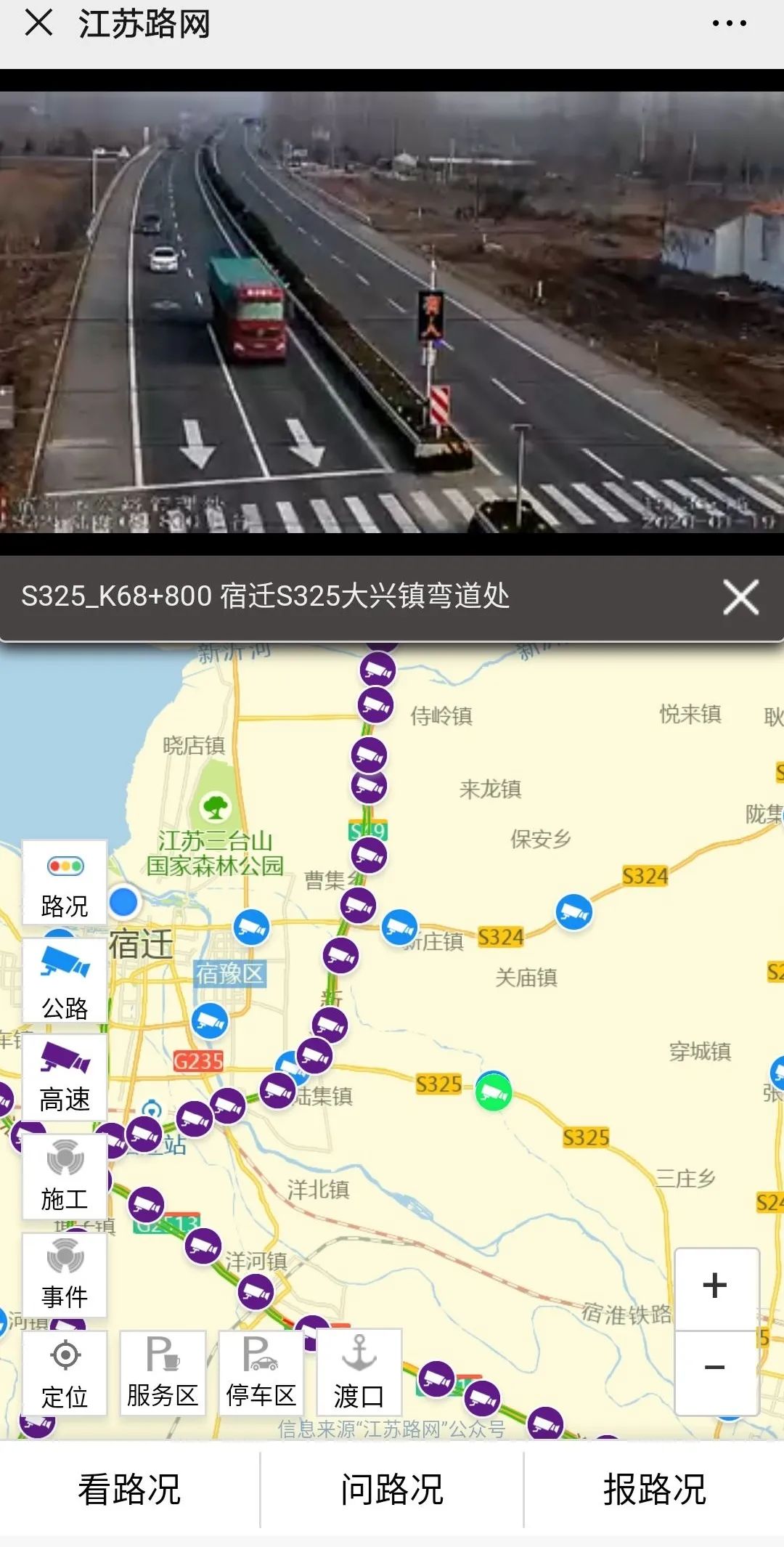Toggle the 事件 incidents layer
The height and width of the screenshot is (1547, 784).
(65, 1275)
